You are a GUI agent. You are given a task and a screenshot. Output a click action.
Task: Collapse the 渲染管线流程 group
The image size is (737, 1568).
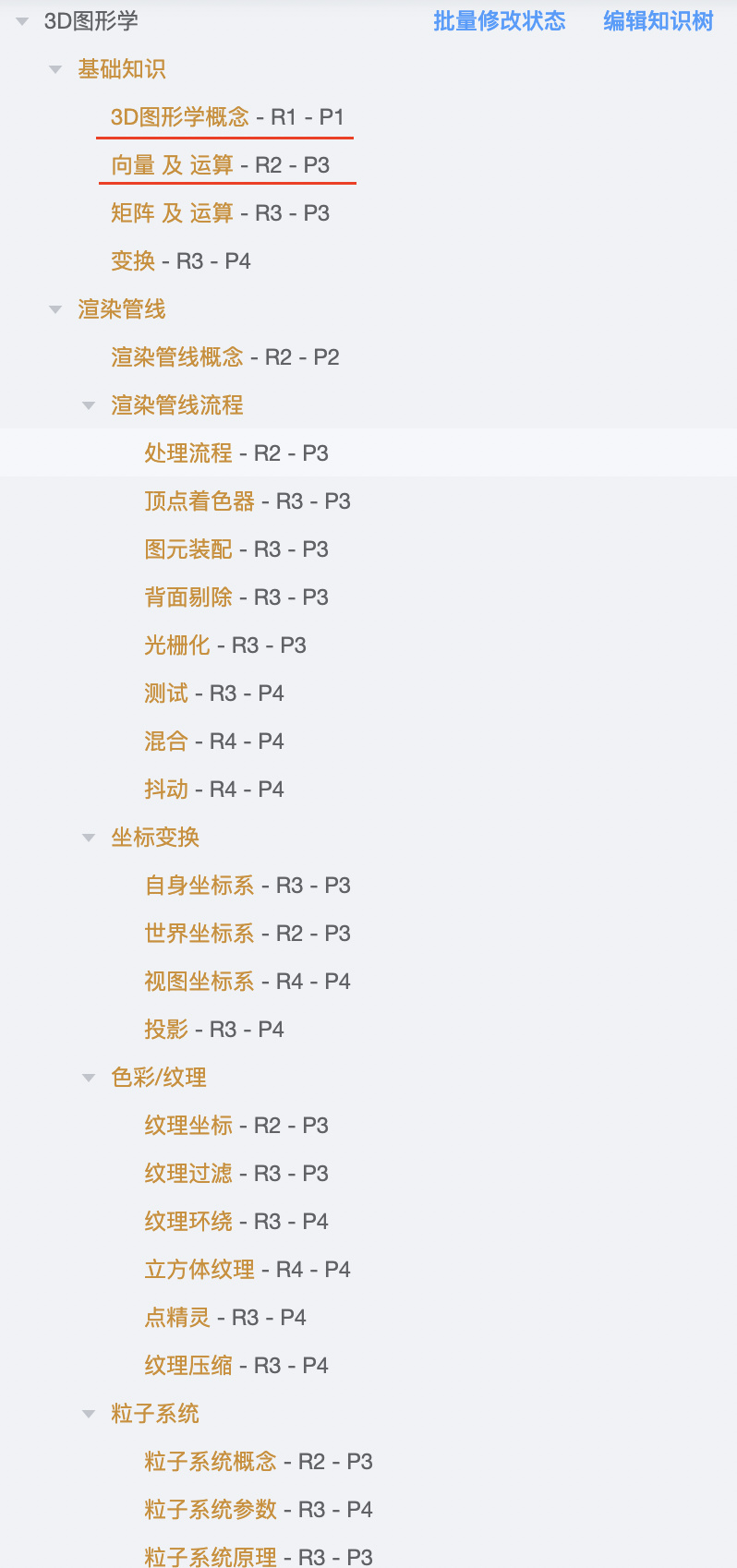tap(90, 405)
